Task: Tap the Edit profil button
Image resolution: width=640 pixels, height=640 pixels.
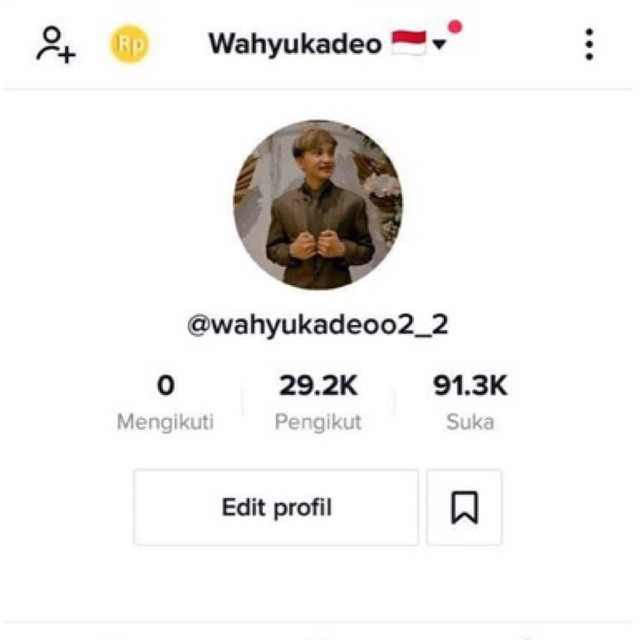Action: point(276,508)
